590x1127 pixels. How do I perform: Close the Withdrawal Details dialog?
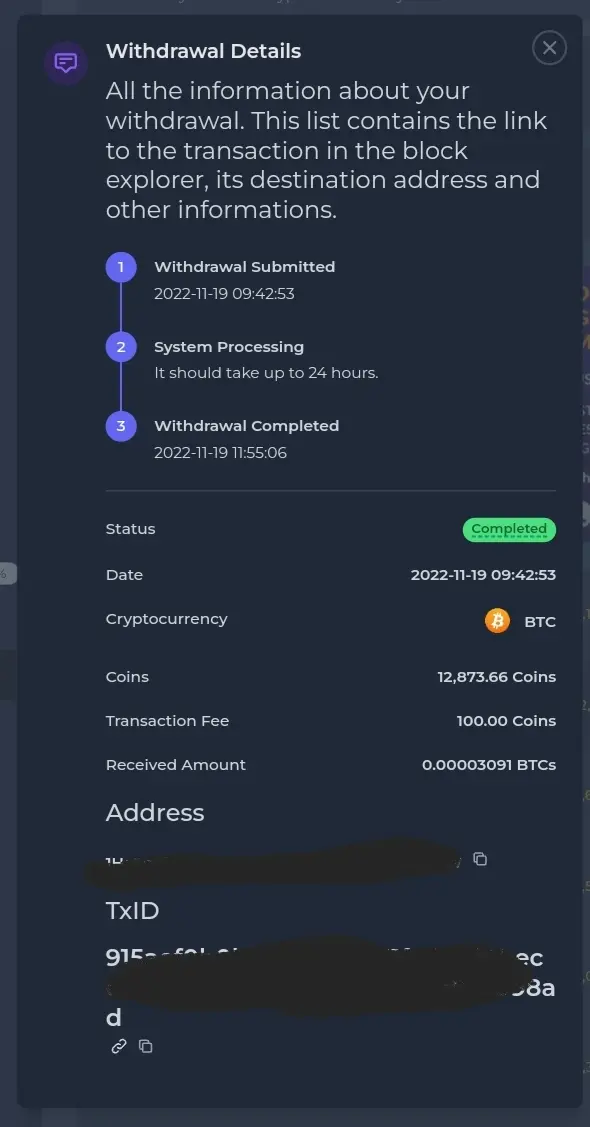click(x=550, y=48)
